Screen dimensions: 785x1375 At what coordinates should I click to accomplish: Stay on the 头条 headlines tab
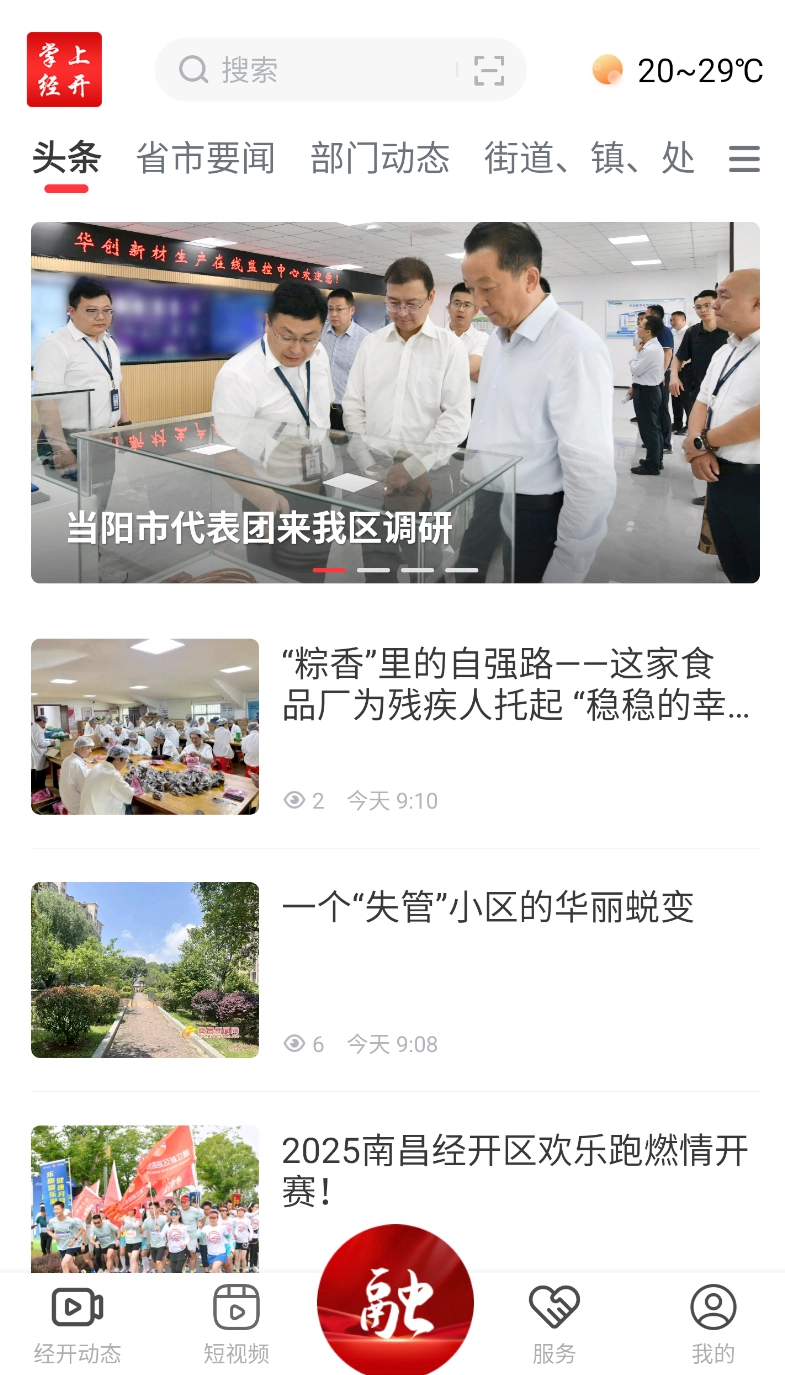(65, 158)
